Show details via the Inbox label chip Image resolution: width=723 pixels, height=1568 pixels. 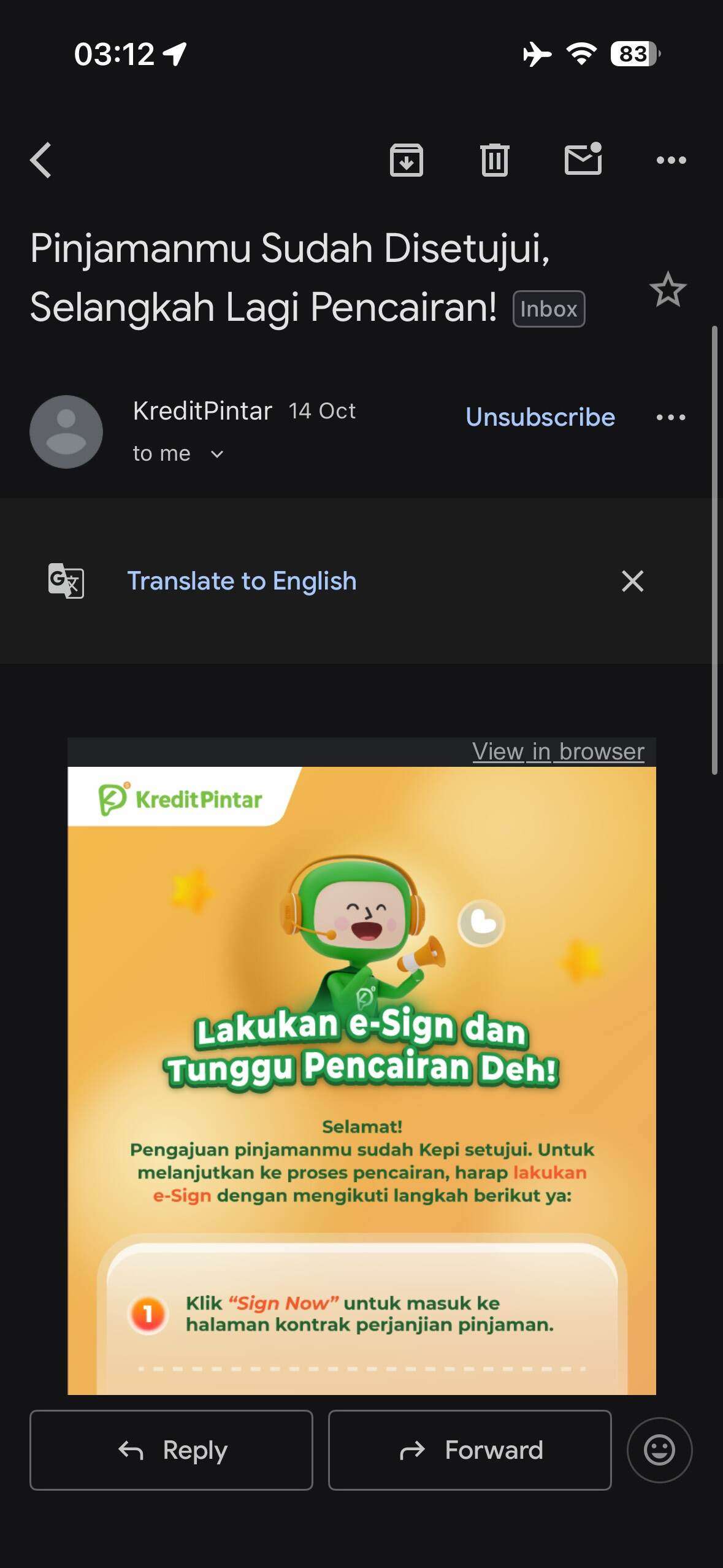[549, 309]
